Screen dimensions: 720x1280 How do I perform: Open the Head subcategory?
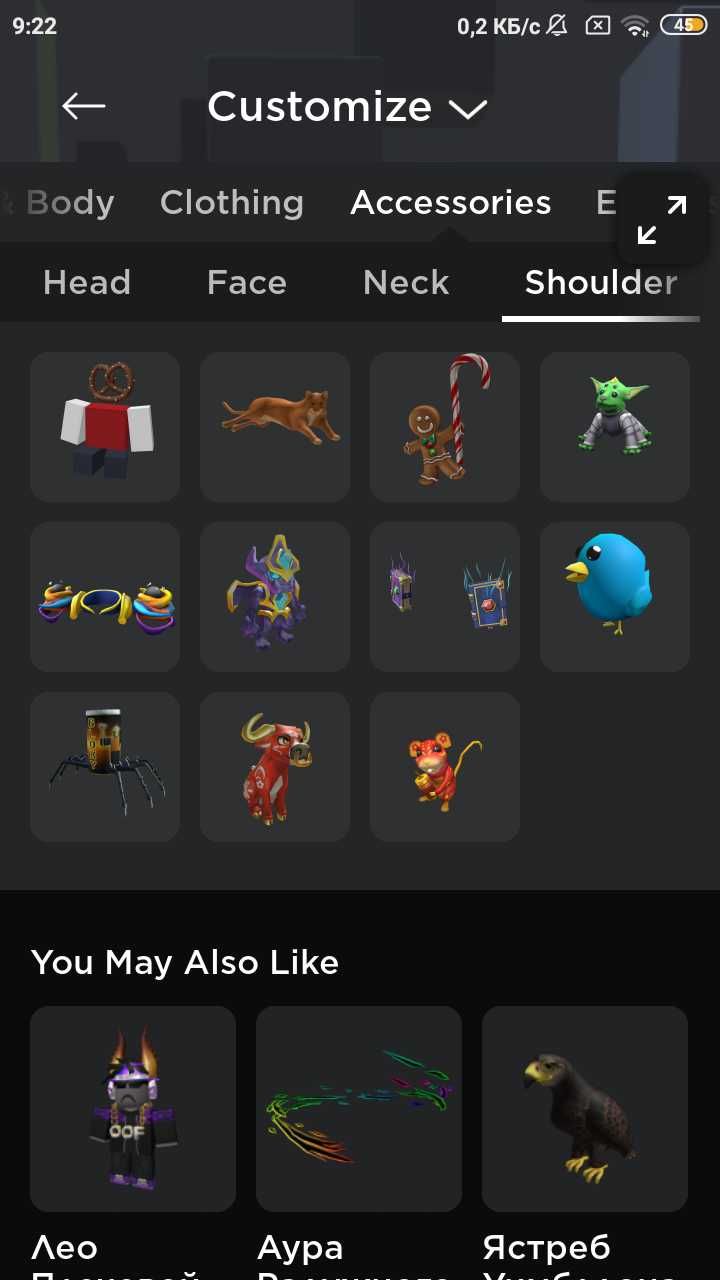click(x=87, y=283)
